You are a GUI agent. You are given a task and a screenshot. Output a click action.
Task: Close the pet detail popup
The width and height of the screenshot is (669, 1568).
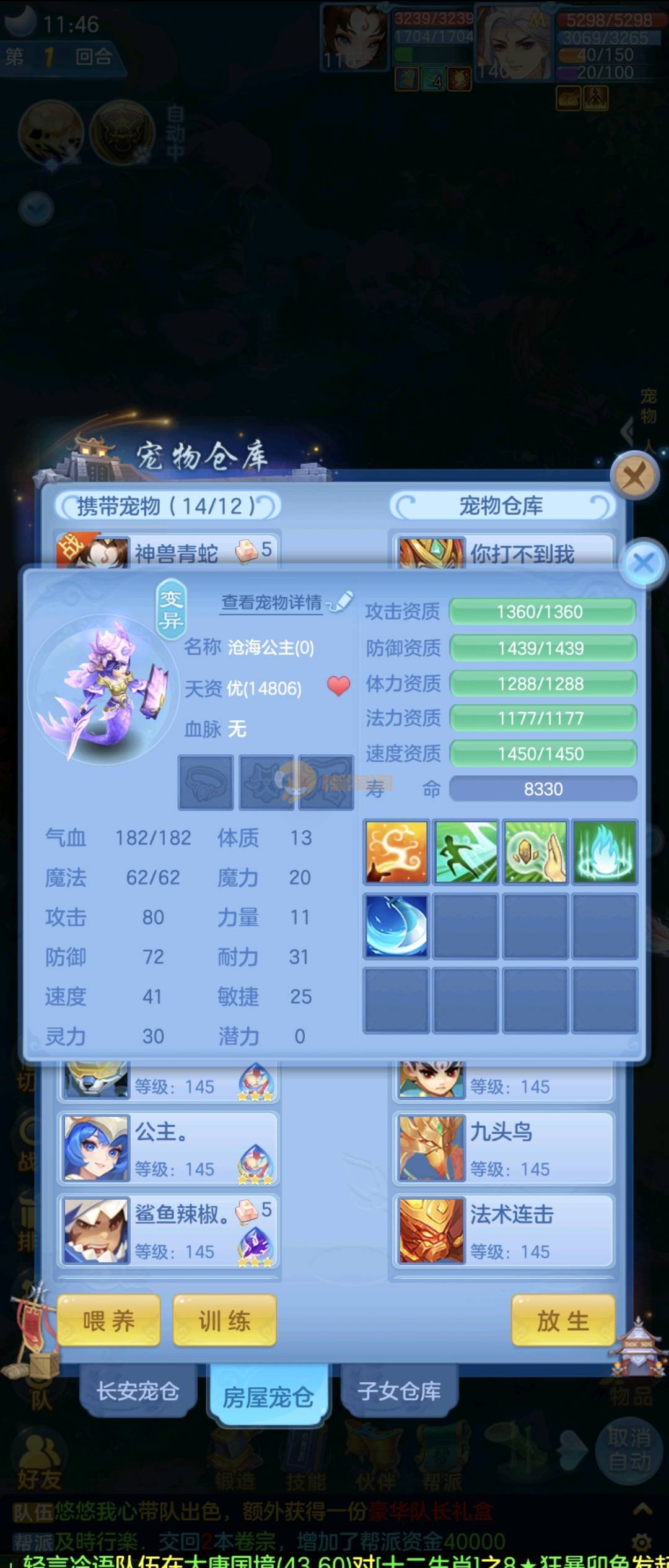pyautogui.click(x=644, y=563)
